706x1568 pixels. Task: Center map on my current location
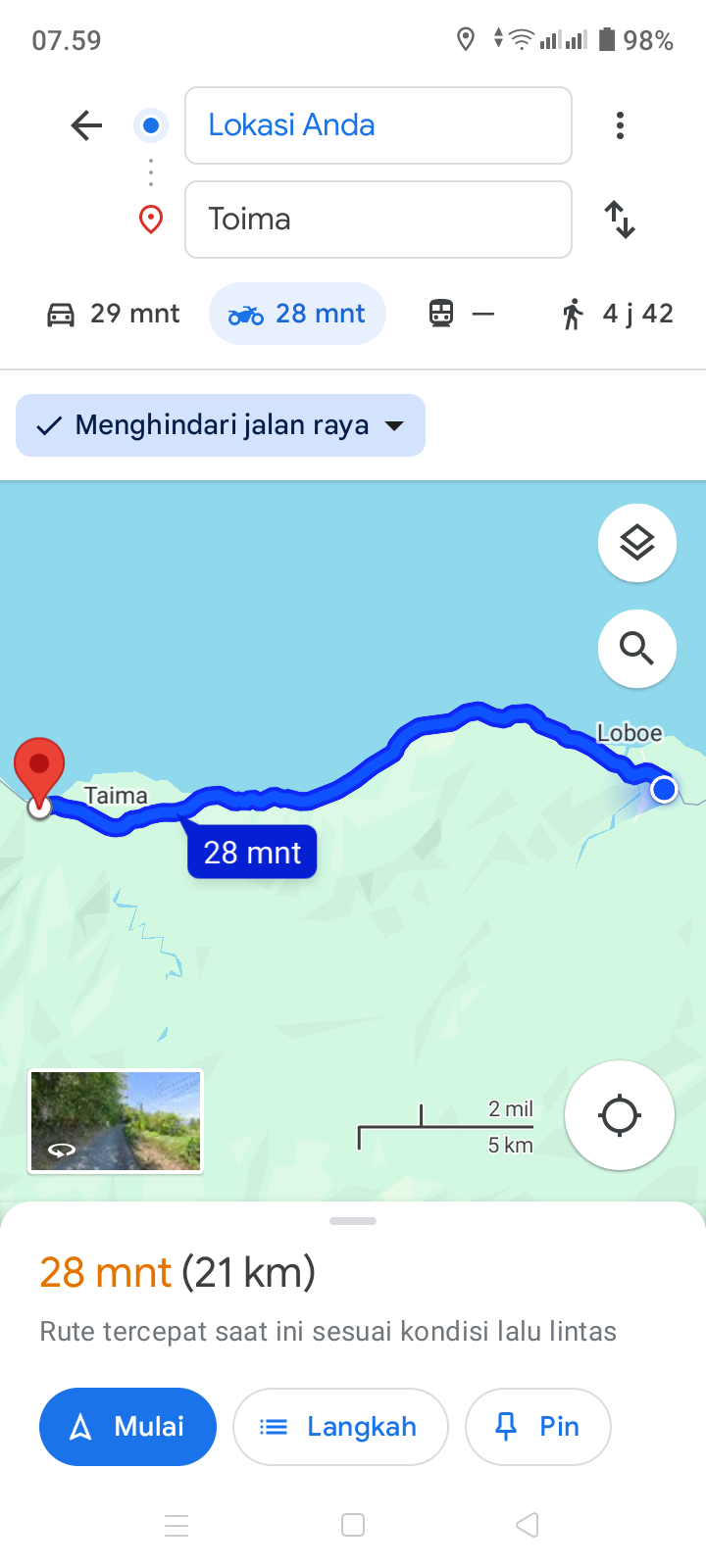(620, 1115)
